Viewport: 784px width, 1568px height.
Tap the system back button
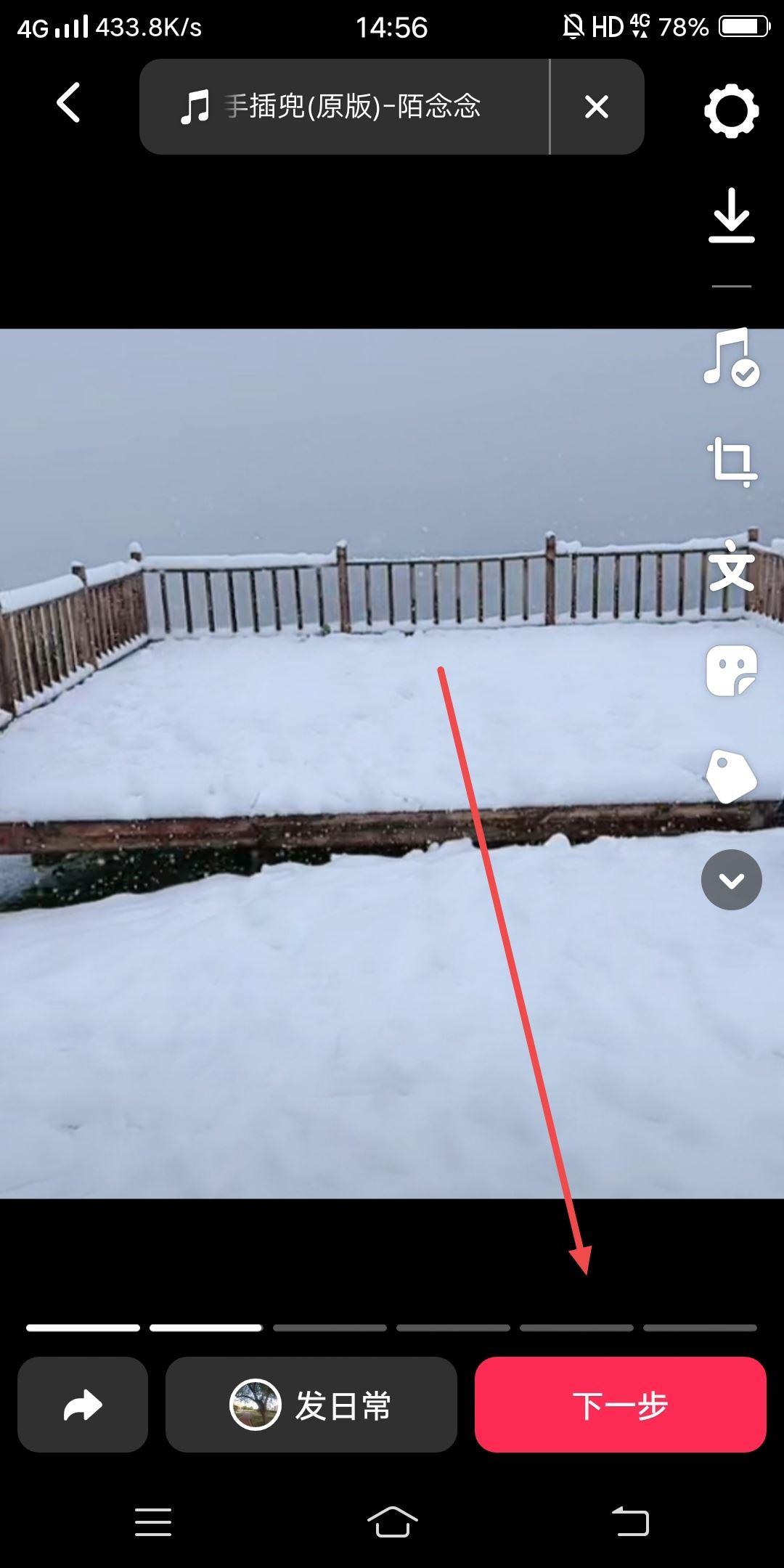tap(630, 1522)
